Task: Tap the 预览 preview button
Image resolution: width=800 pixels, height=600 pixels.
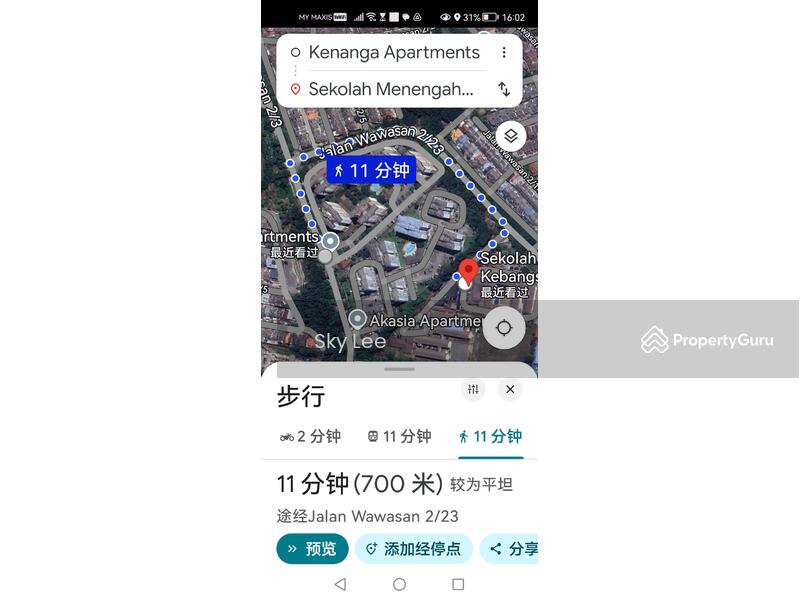Action: click(312, 549)
